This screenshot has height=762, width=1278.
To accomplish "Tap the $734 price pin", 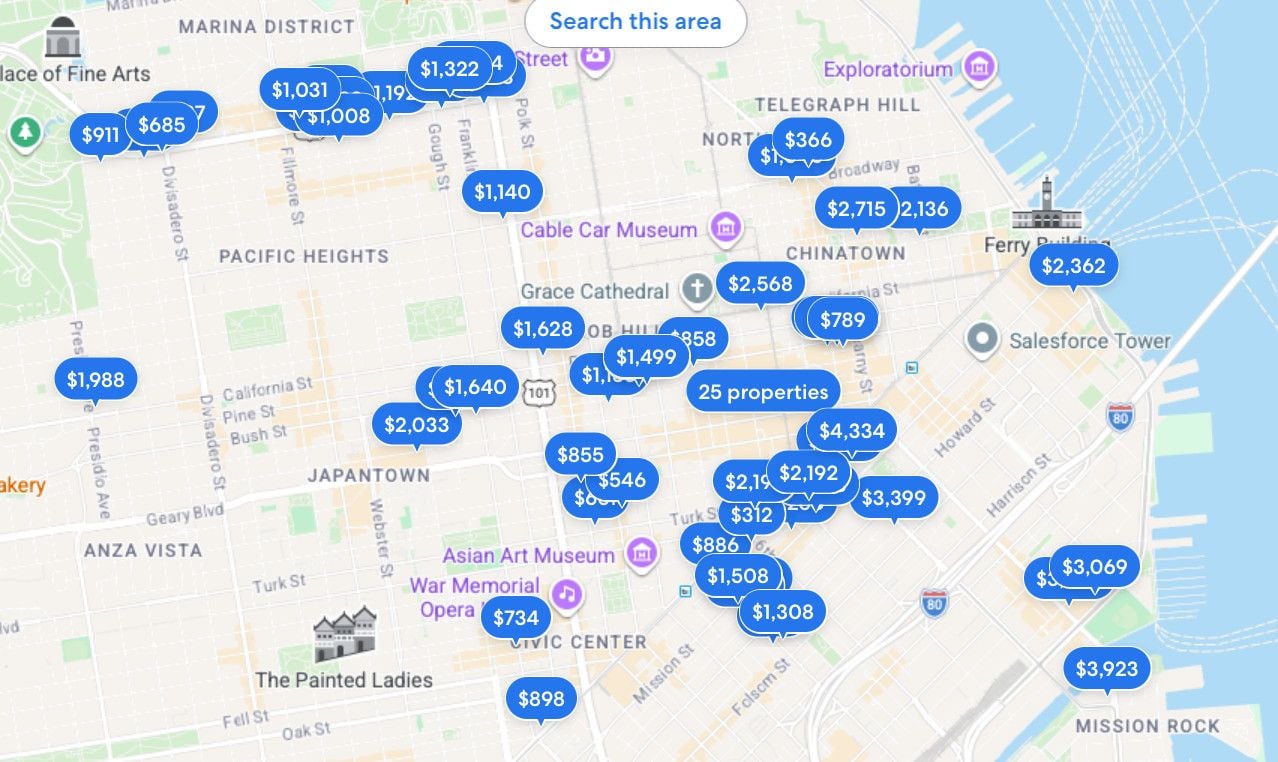I will (x=515, y=618).
